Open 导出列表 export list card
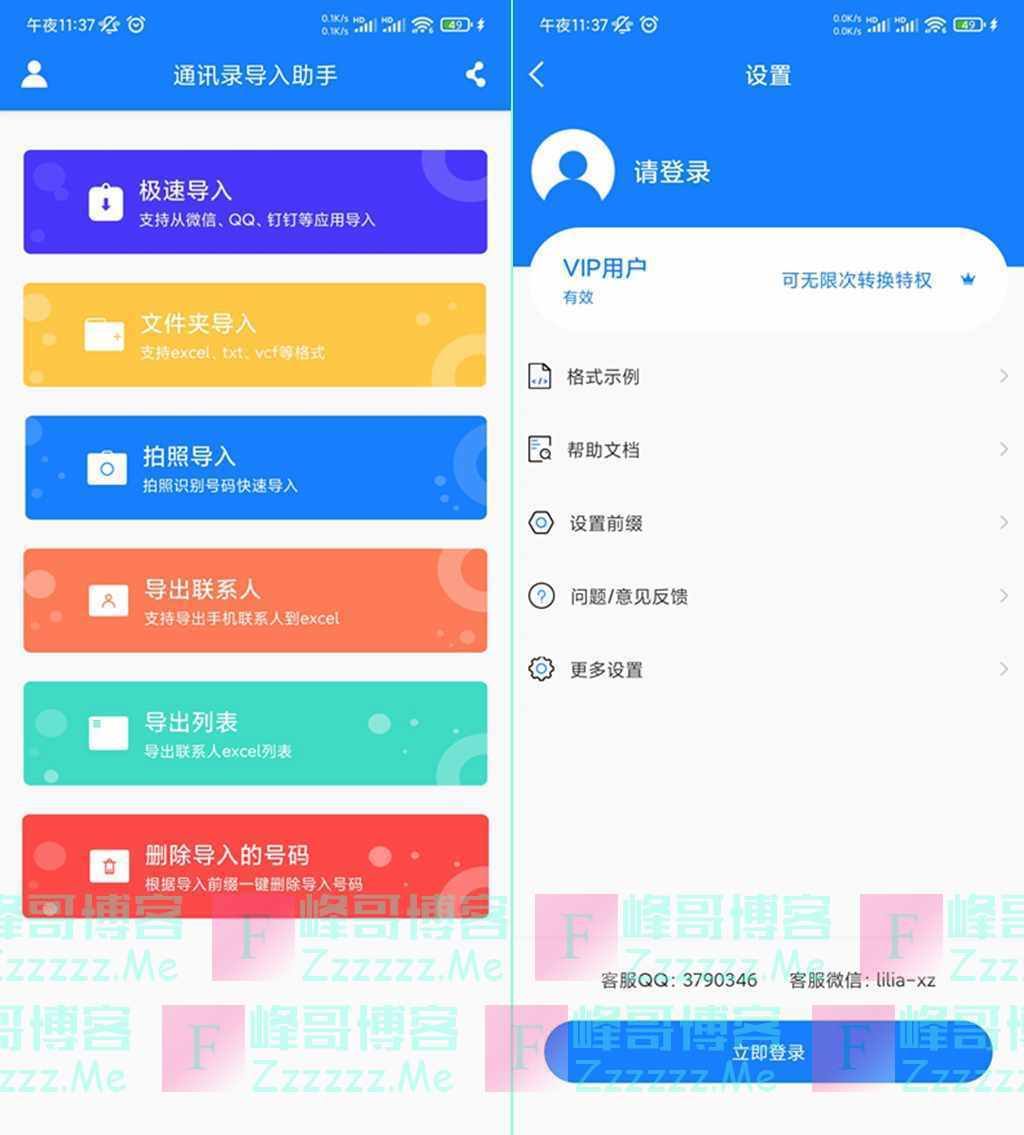The width and height of the screenshot is (1024, 1135). [x=255, y=734]
